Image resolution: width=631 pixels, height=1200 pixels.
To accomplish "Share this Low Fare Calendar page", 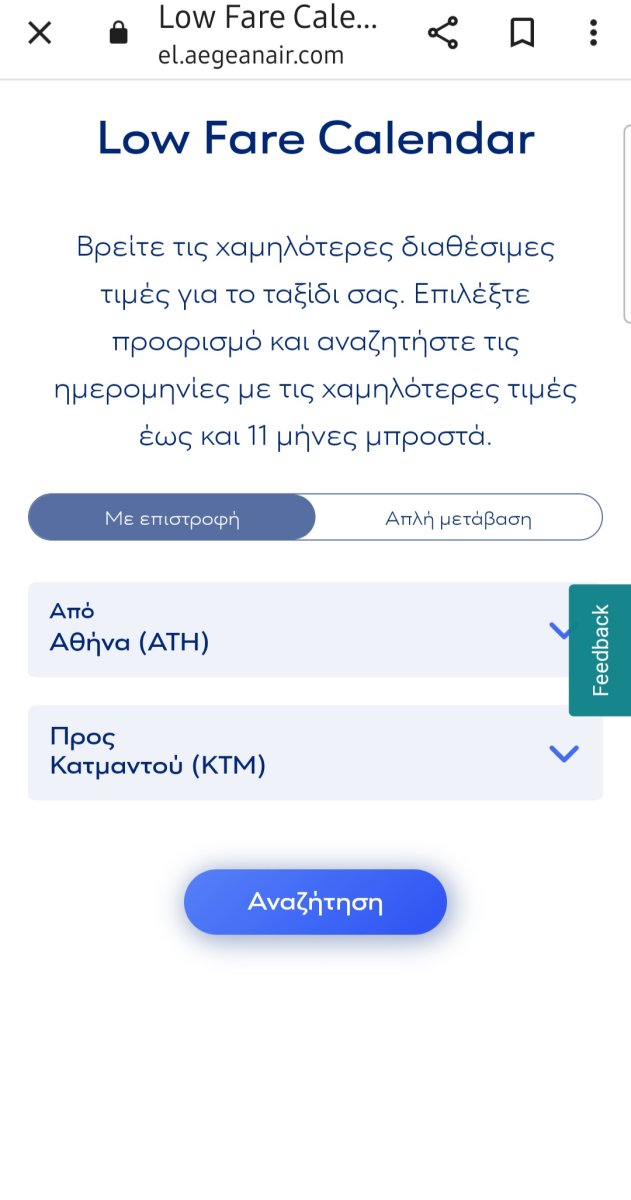I will (443, 33).
